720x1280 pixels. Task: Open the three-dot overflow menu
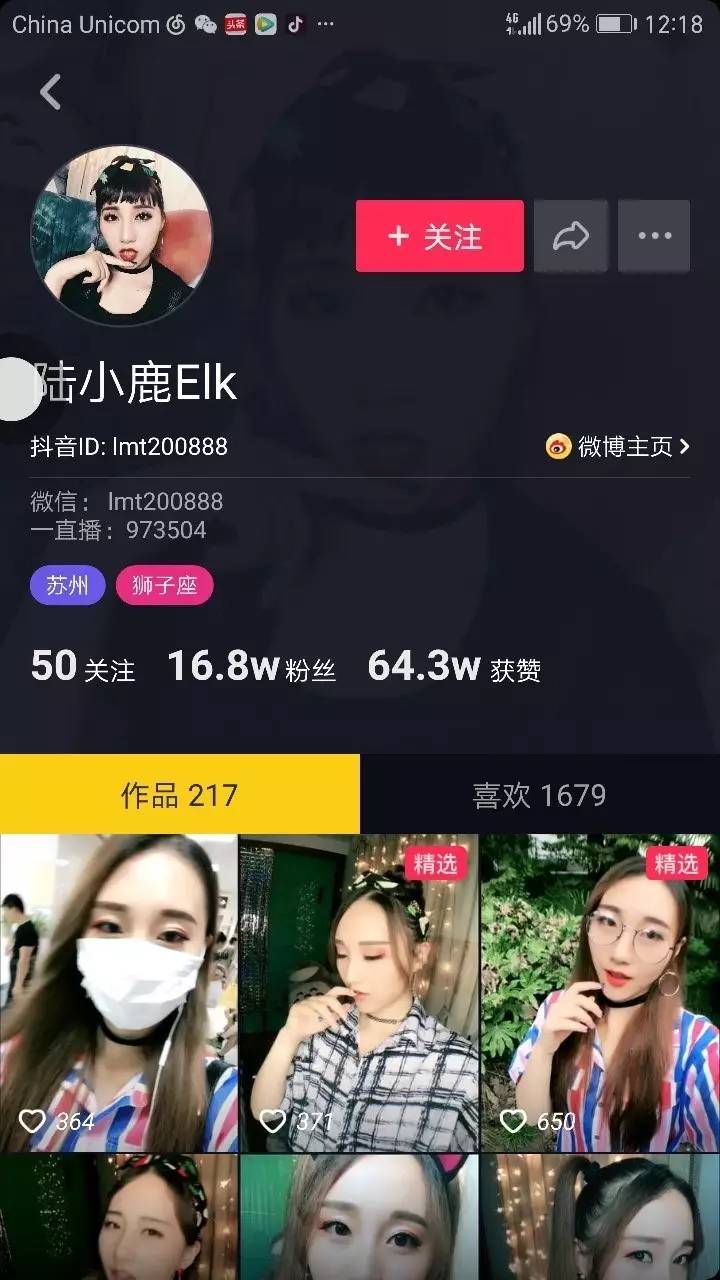click(x=654, y=236)
